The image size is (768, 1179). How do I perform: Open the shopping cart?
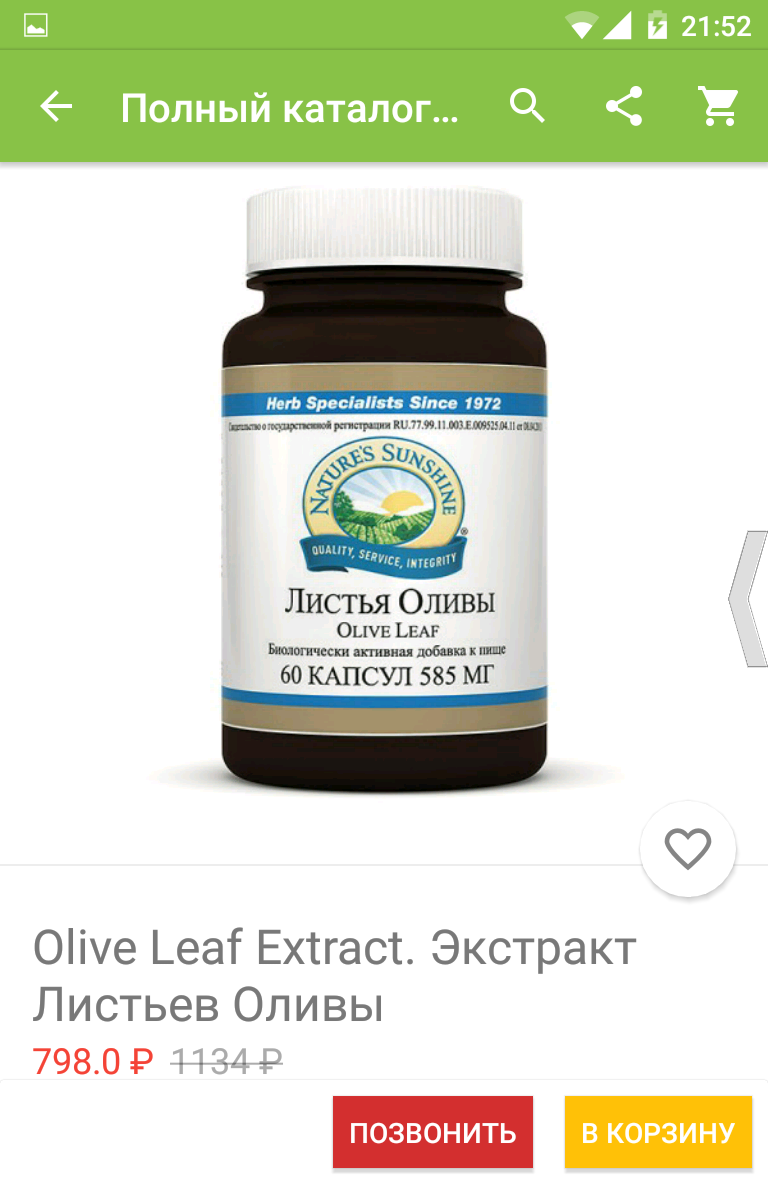click(x=718, y=106)
